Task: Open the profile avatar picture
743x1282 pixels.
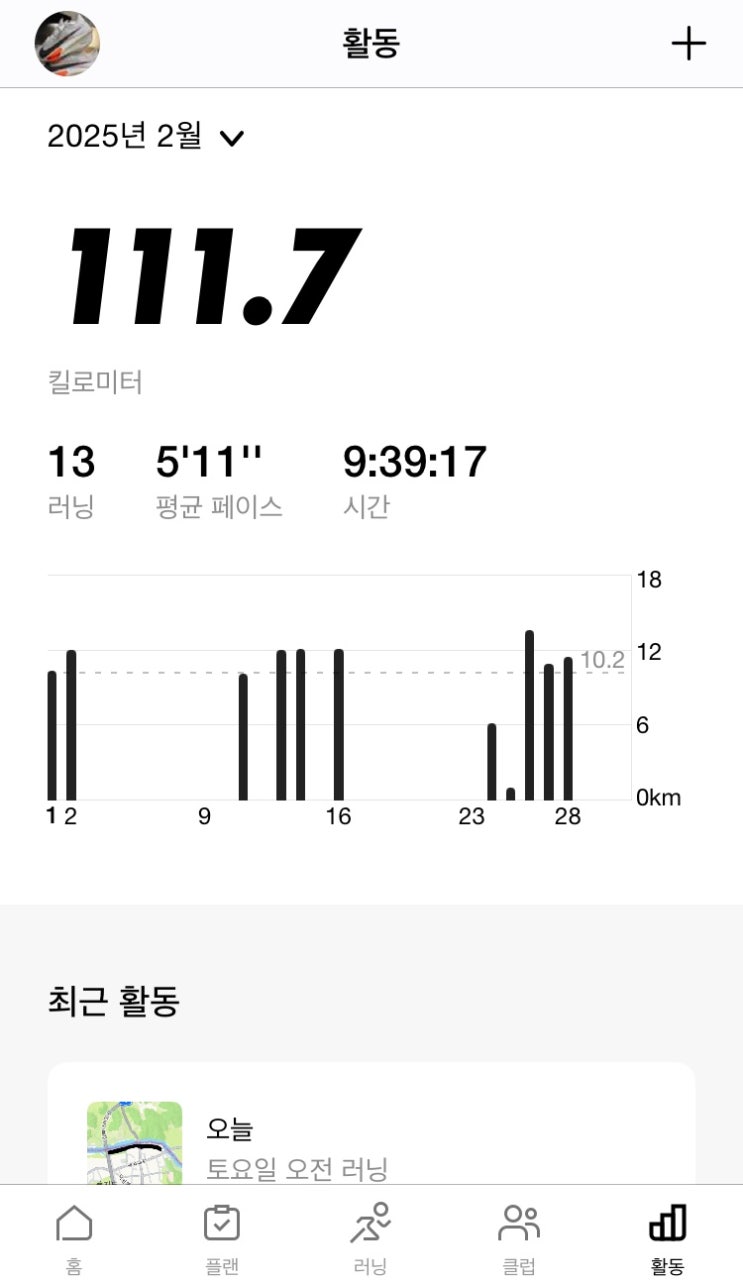Action: click(x=67, y=44)
